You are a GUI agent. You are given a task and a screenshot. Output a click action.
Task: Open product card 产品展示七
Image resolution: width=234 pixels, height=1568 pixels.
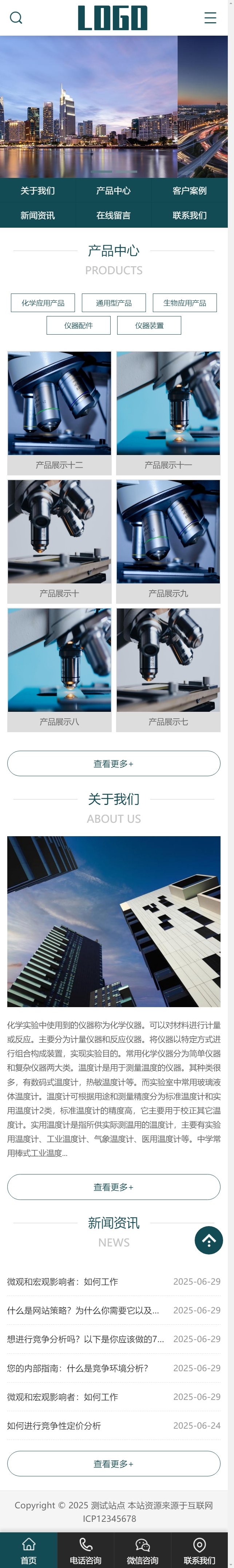[x=168, y=669]
